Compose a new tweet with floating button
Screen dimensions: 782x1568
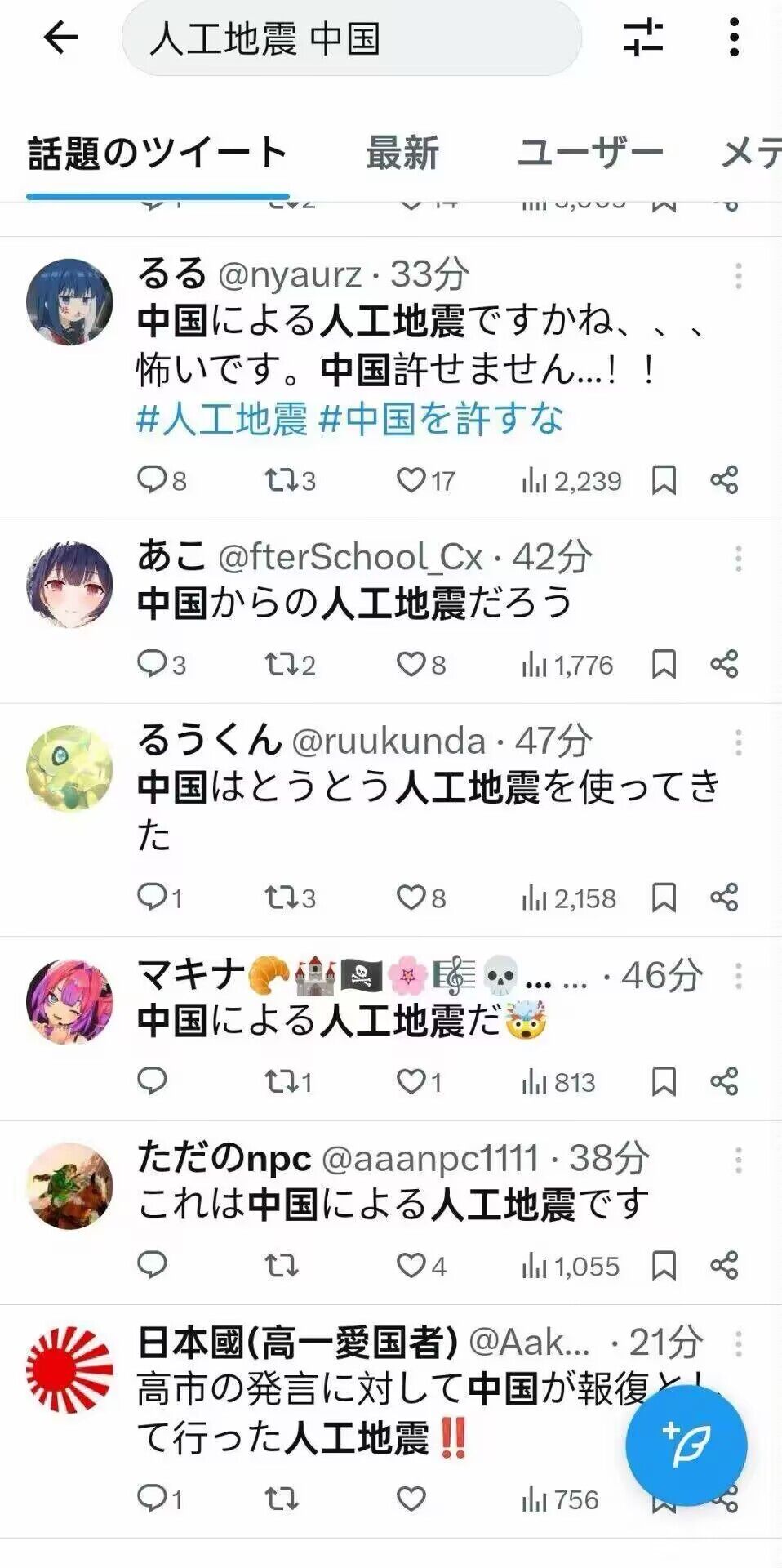click(686, 1445)
